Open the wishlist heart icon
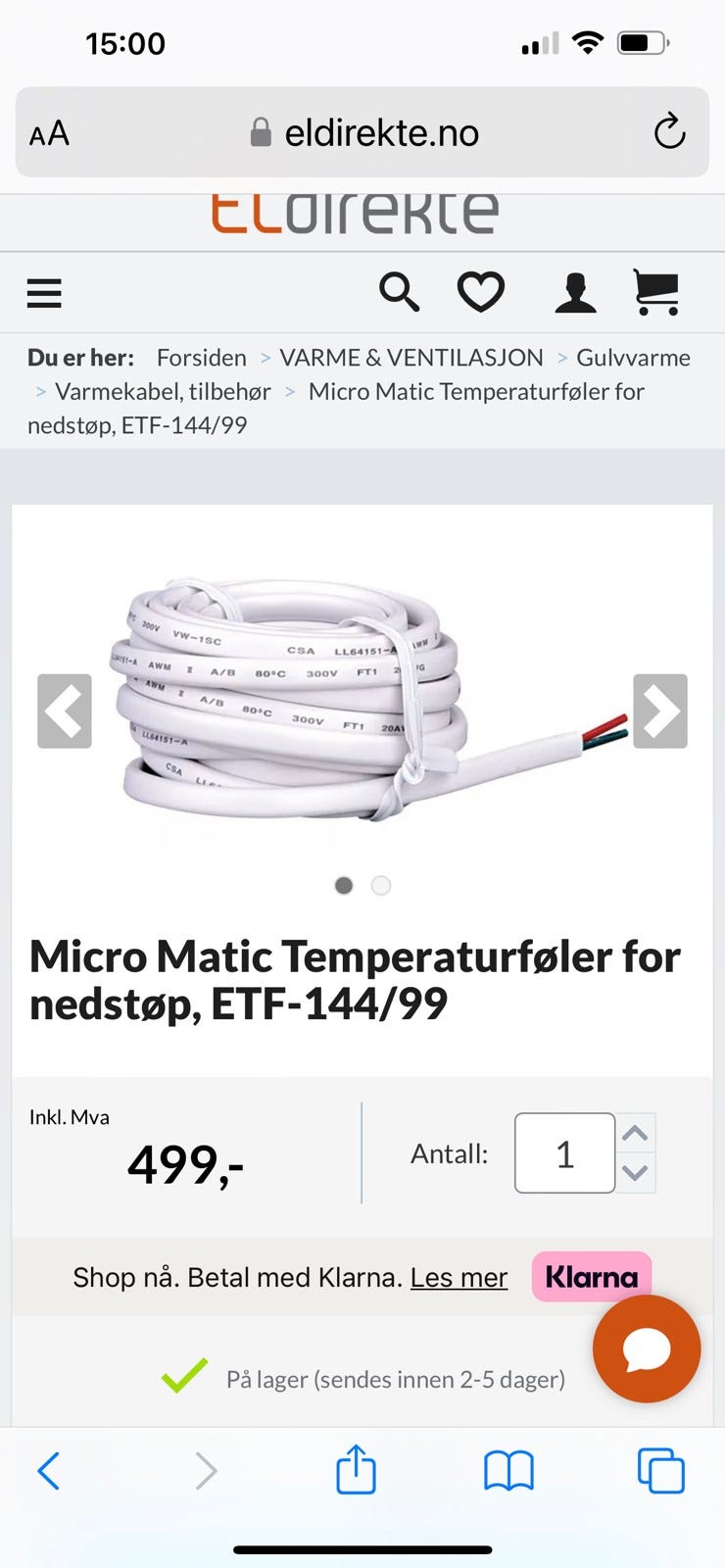The image size is (725, 1568). [481, 292]
